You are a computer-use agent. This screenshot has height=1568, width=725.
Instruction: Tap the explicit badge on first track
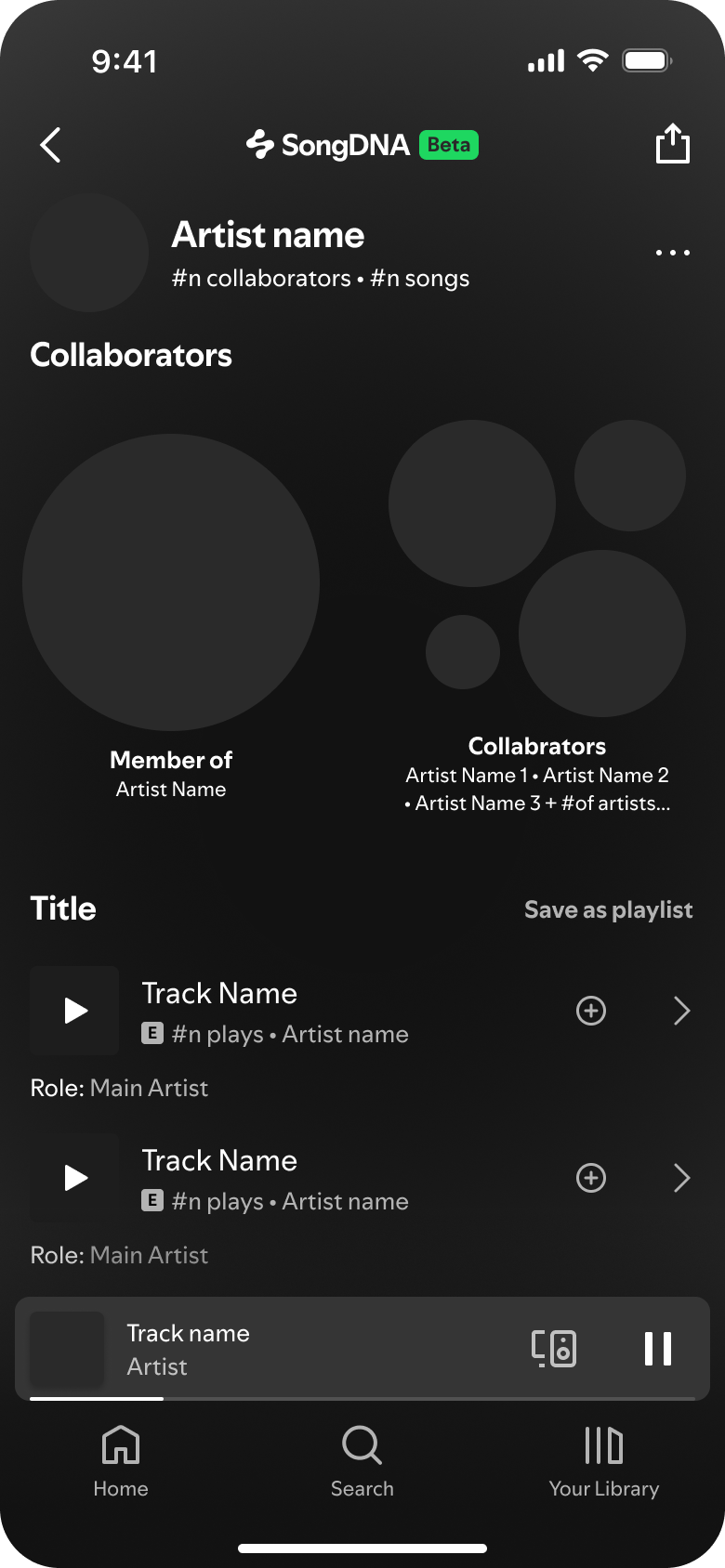pos(152,1034)
